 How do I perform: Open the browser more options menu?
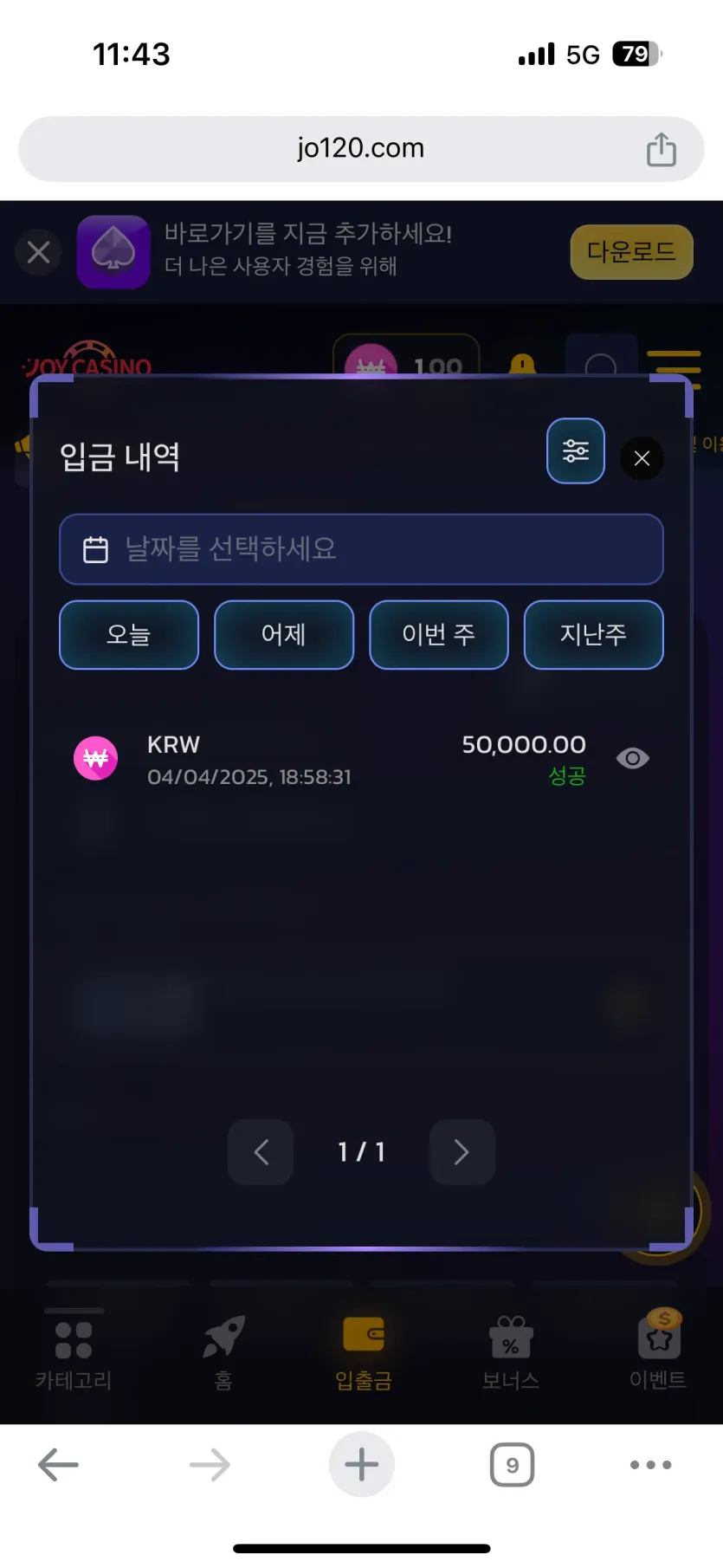click(651, 1465)
